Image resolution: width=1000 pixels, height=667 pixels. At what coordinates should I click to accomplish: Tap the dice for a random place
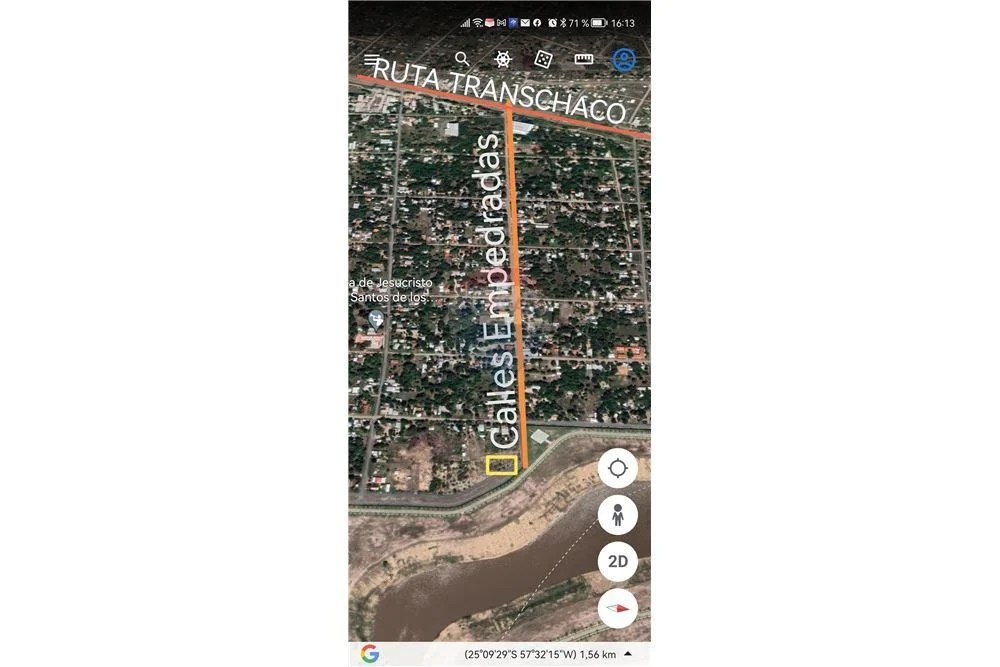pyautogui.click(x=543, y=60)
